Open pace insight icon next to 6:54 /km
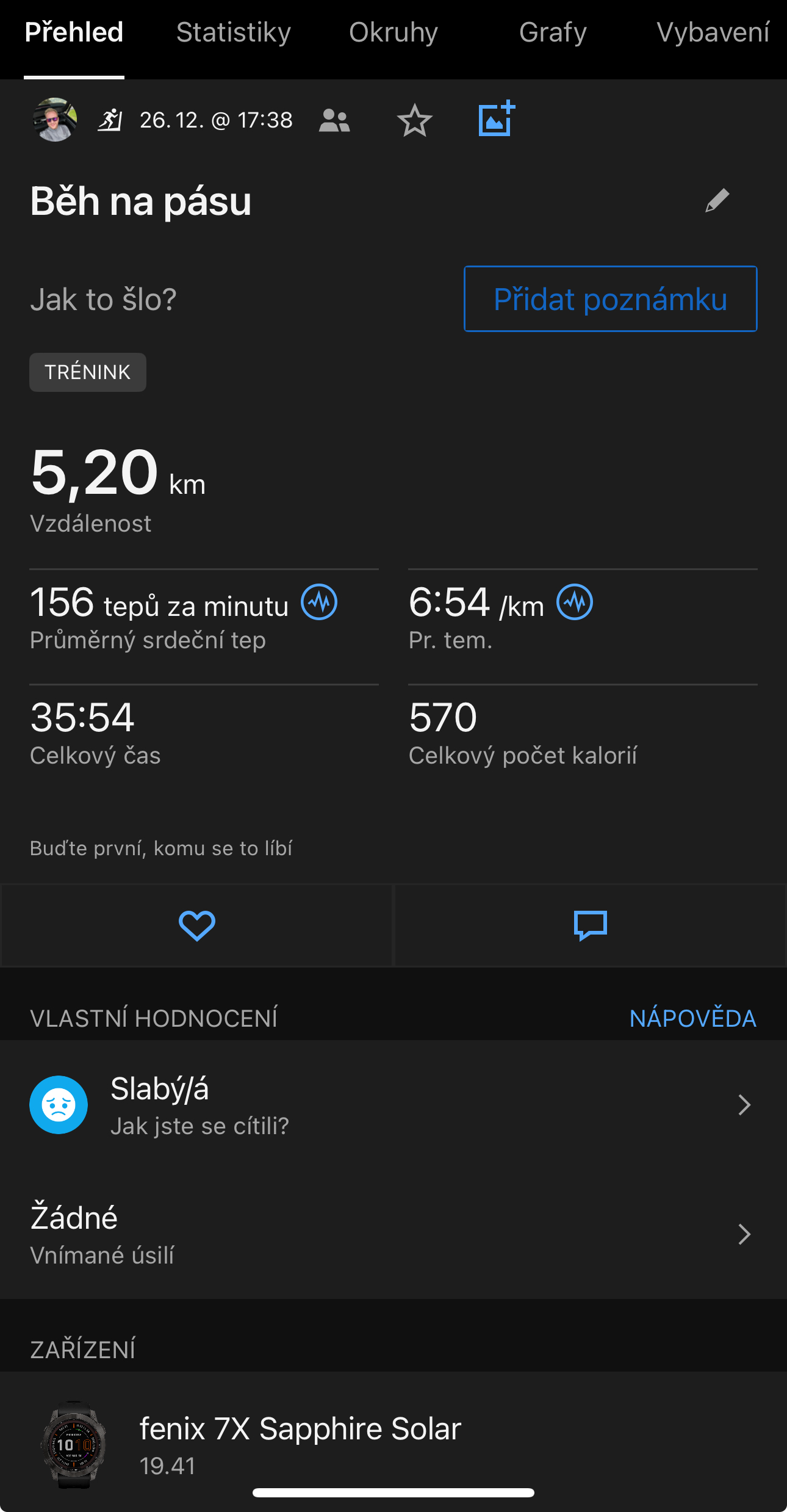The image size is (787, 1512). [x=575, y=602]
